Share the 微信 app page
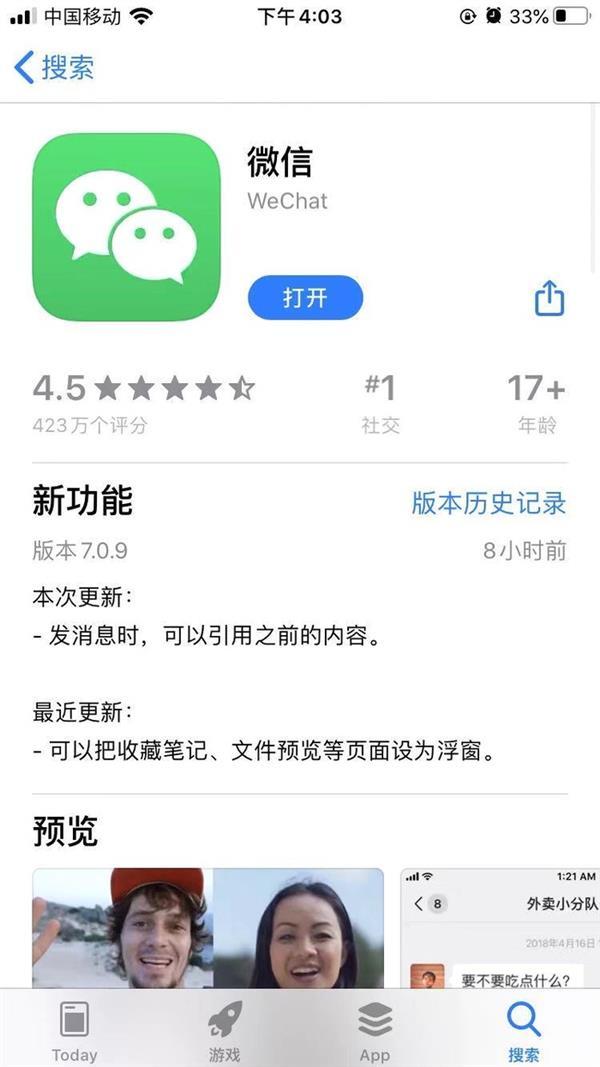 [549, 298]
